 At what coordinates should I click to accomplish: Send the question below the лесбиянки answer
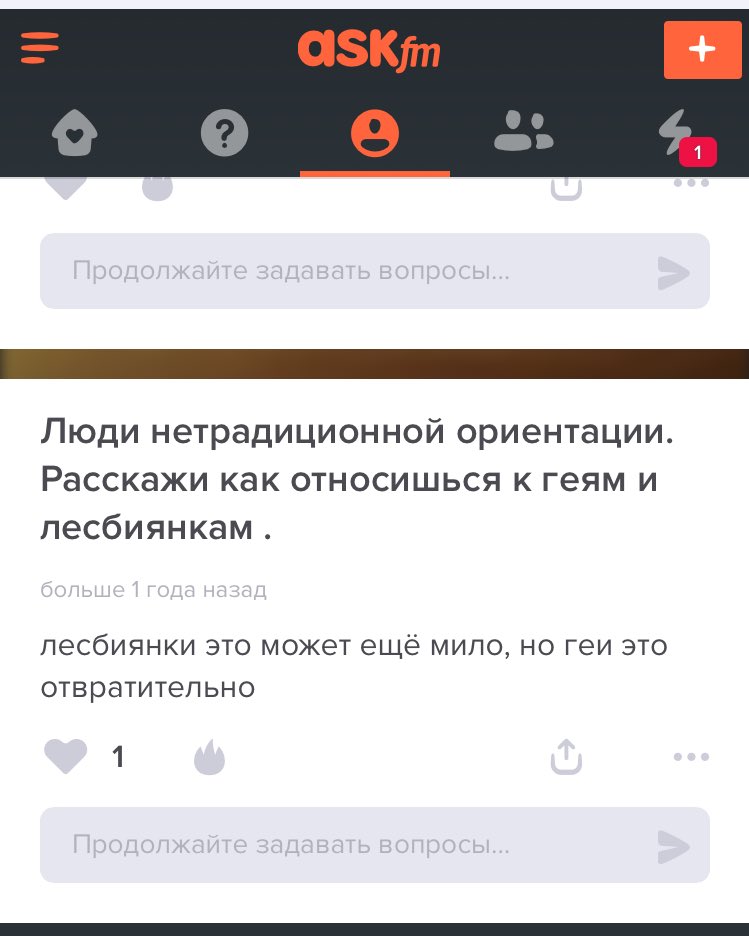pos(673,846)
